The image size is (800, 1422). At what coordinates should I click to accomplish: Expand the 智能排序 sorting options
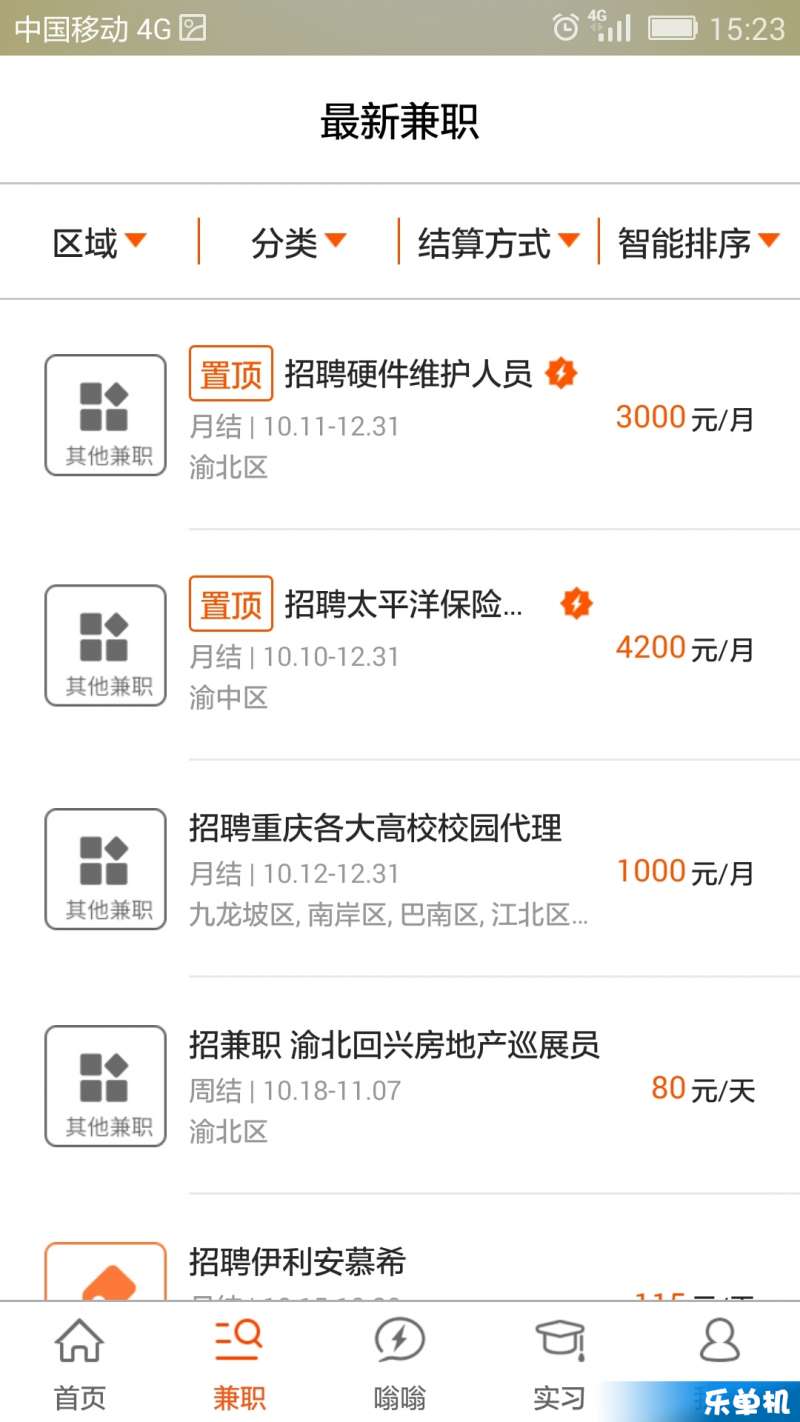[x=699, y=242]
